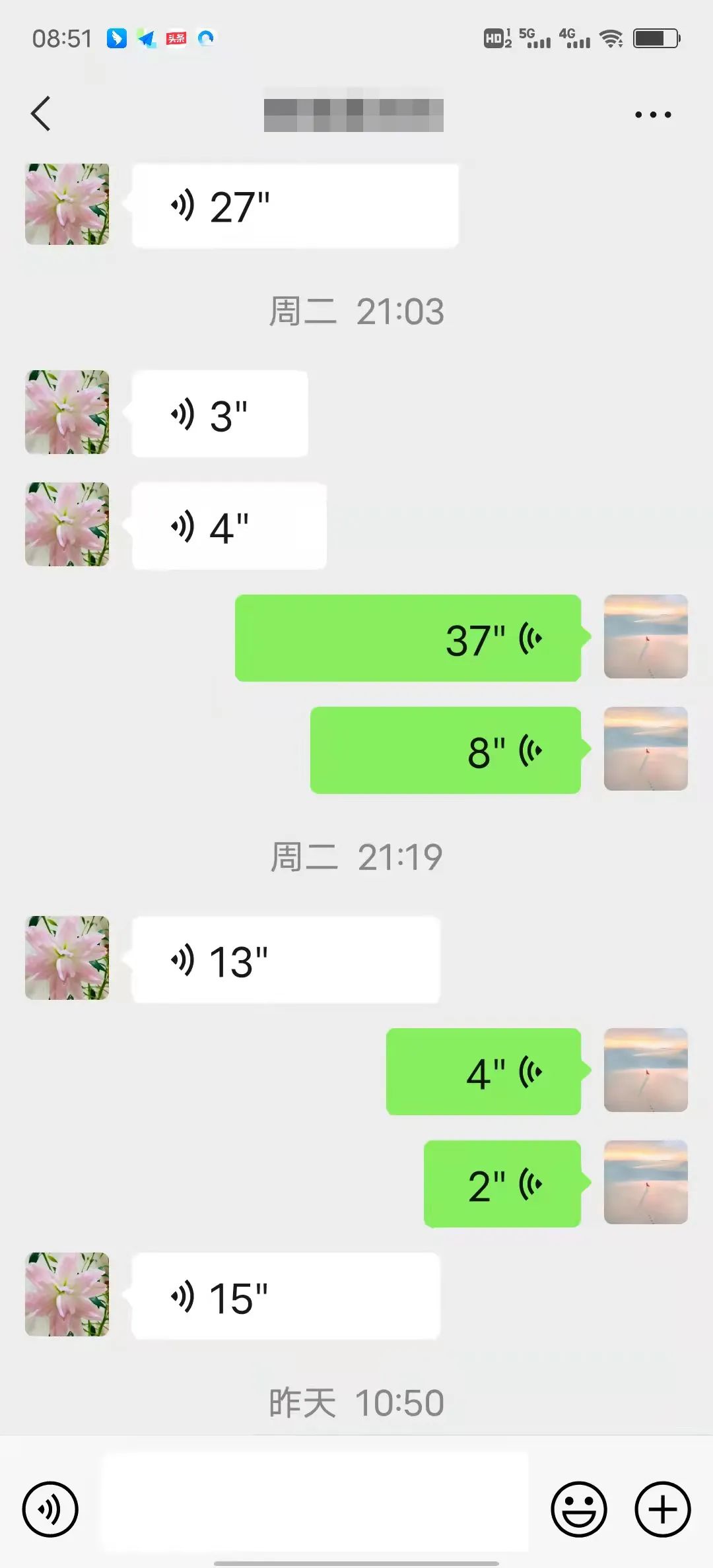713x1568 pixels.
Task: Play the received 4-second voice message
Action: (228, 526)
